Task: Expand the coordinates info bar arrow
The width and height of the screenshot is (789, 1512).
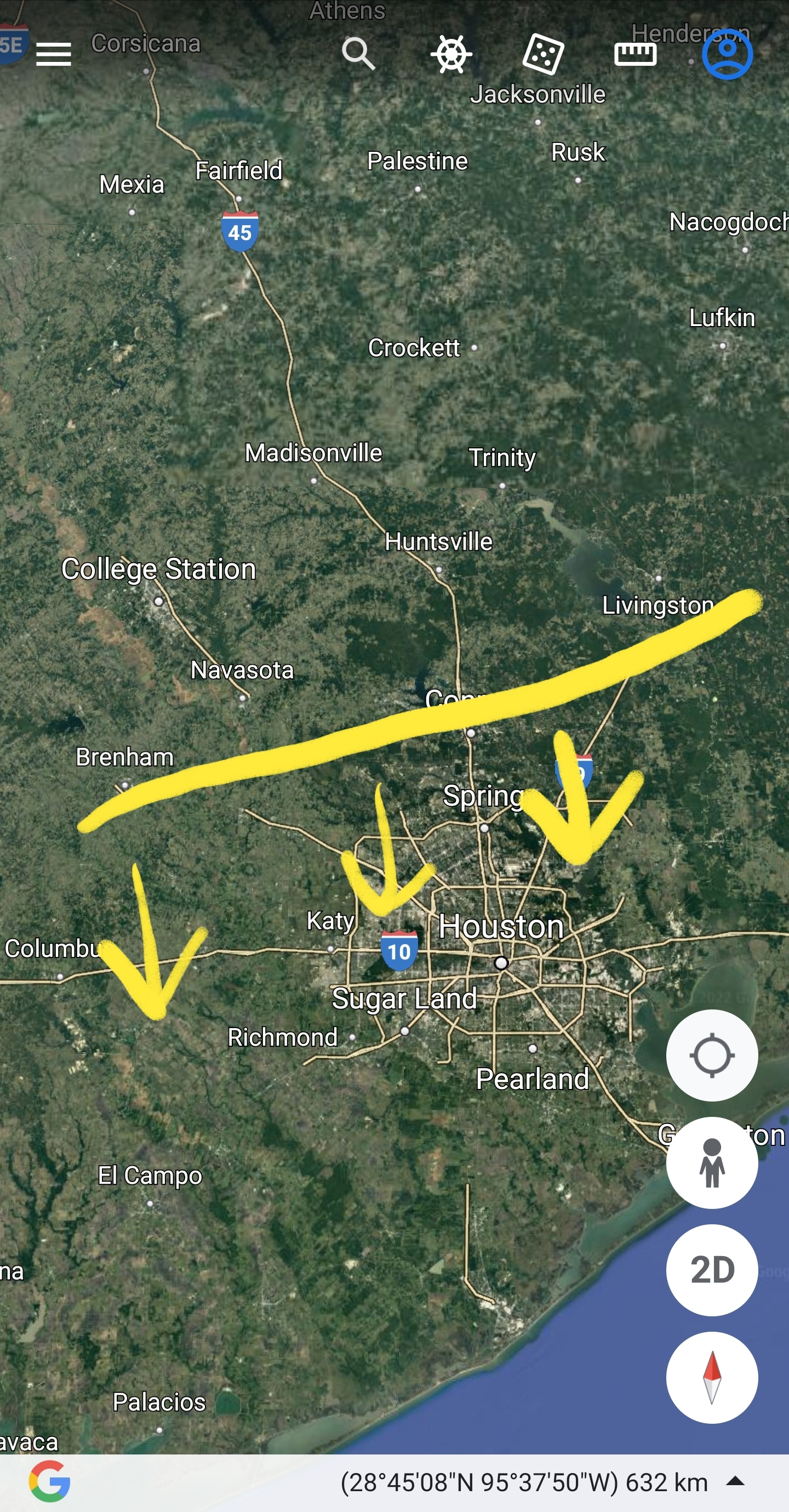Action: [735, 1481]
